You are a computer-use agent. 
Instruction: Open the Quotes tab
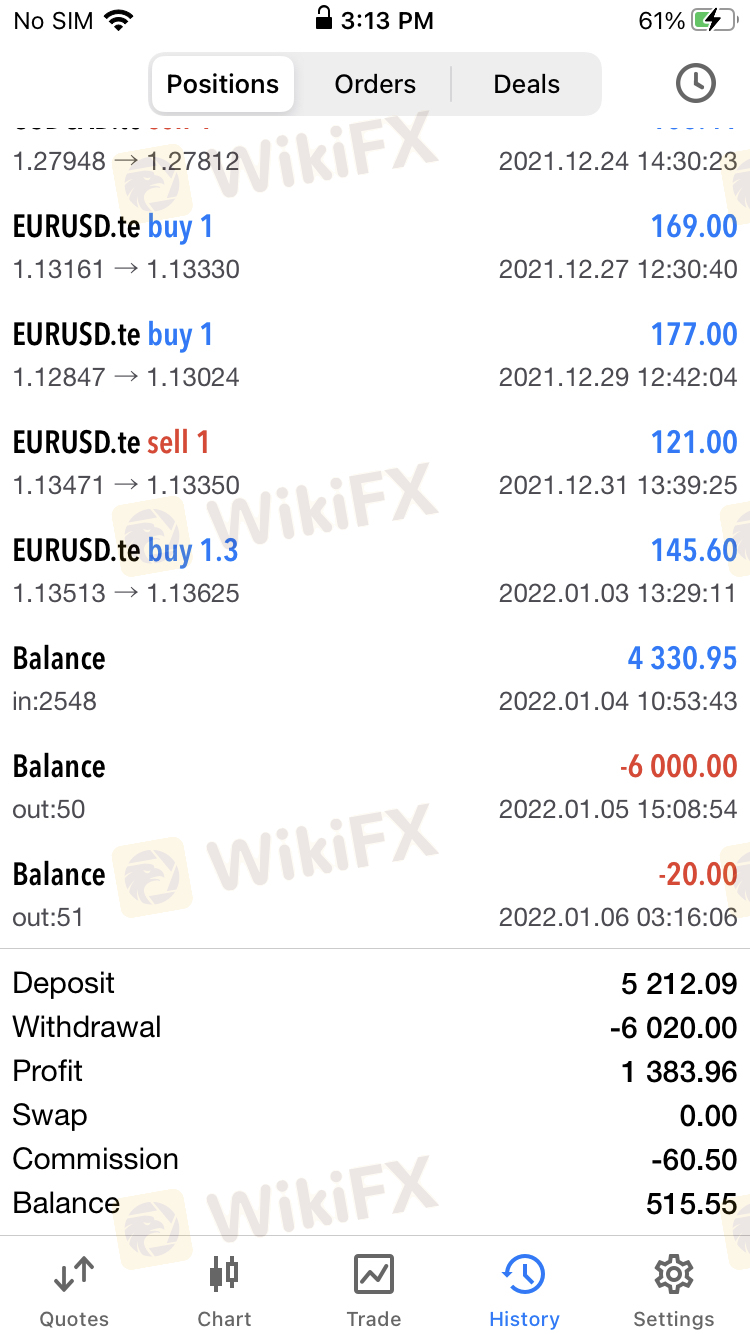tap(75, 1291)
